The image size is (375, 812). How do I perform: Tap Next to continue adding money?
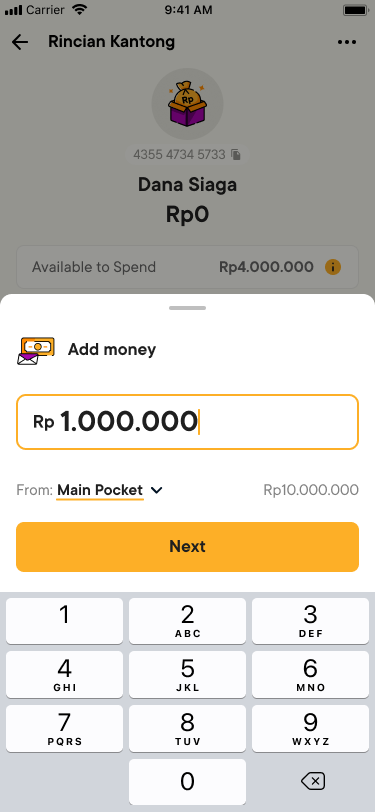188,547
